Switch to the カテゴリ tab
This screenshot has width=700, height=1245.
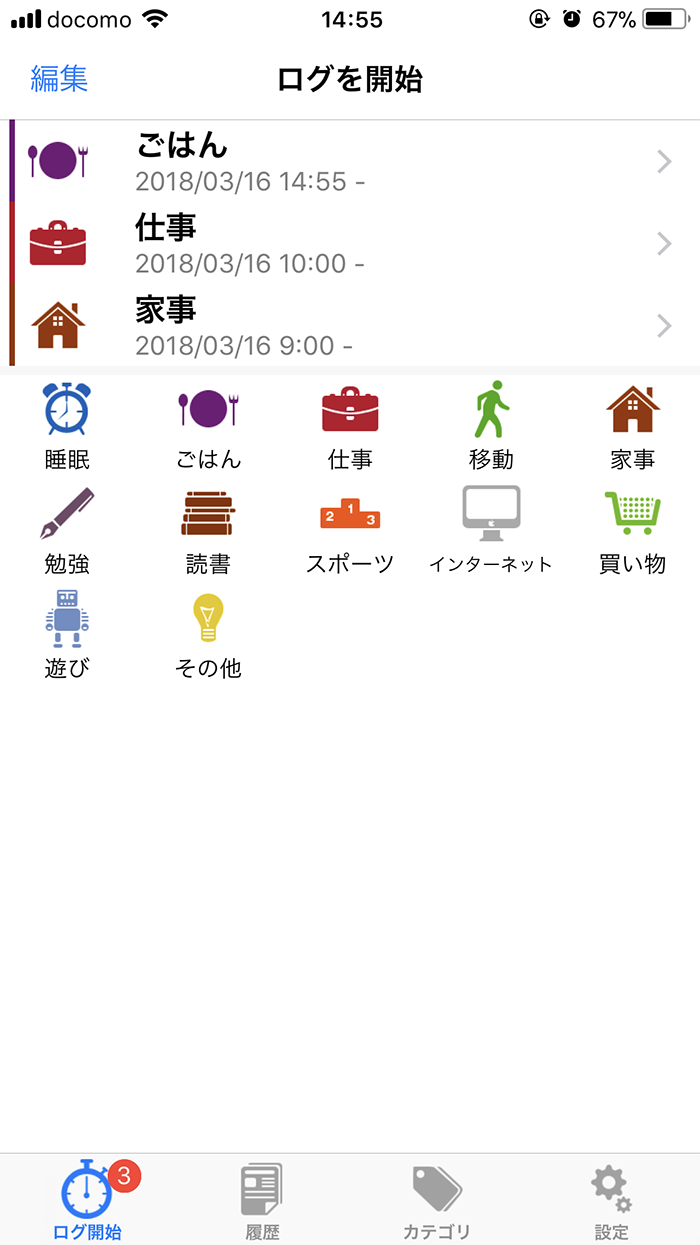coord(437,1201)
